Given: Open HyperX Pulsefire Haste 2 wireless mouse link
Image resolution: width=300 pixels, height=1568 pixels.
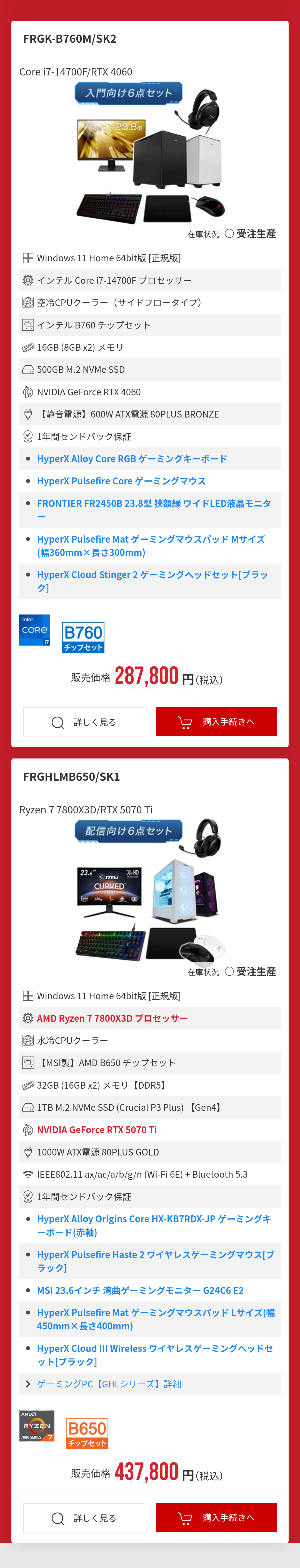Looking at the screenshot, I should pos(155,1261).
